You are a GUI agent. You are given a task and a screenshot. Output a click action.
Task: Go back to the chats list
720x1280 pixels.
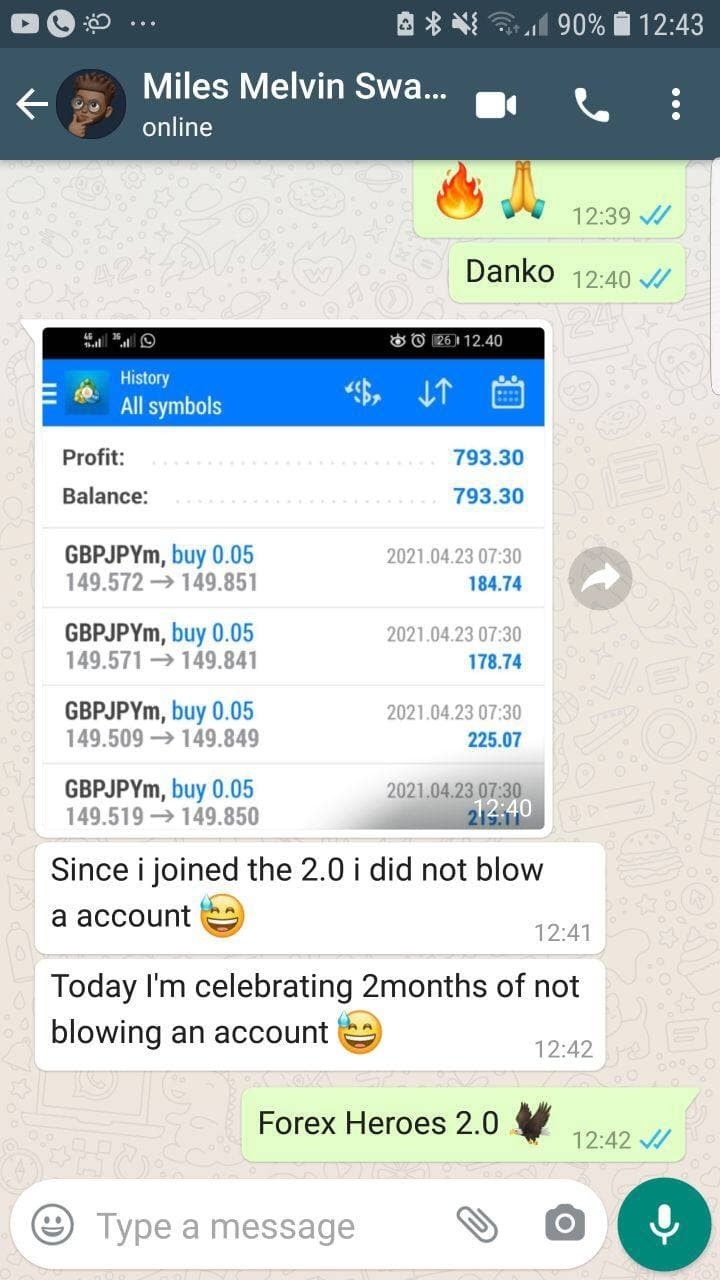(32, 104)
